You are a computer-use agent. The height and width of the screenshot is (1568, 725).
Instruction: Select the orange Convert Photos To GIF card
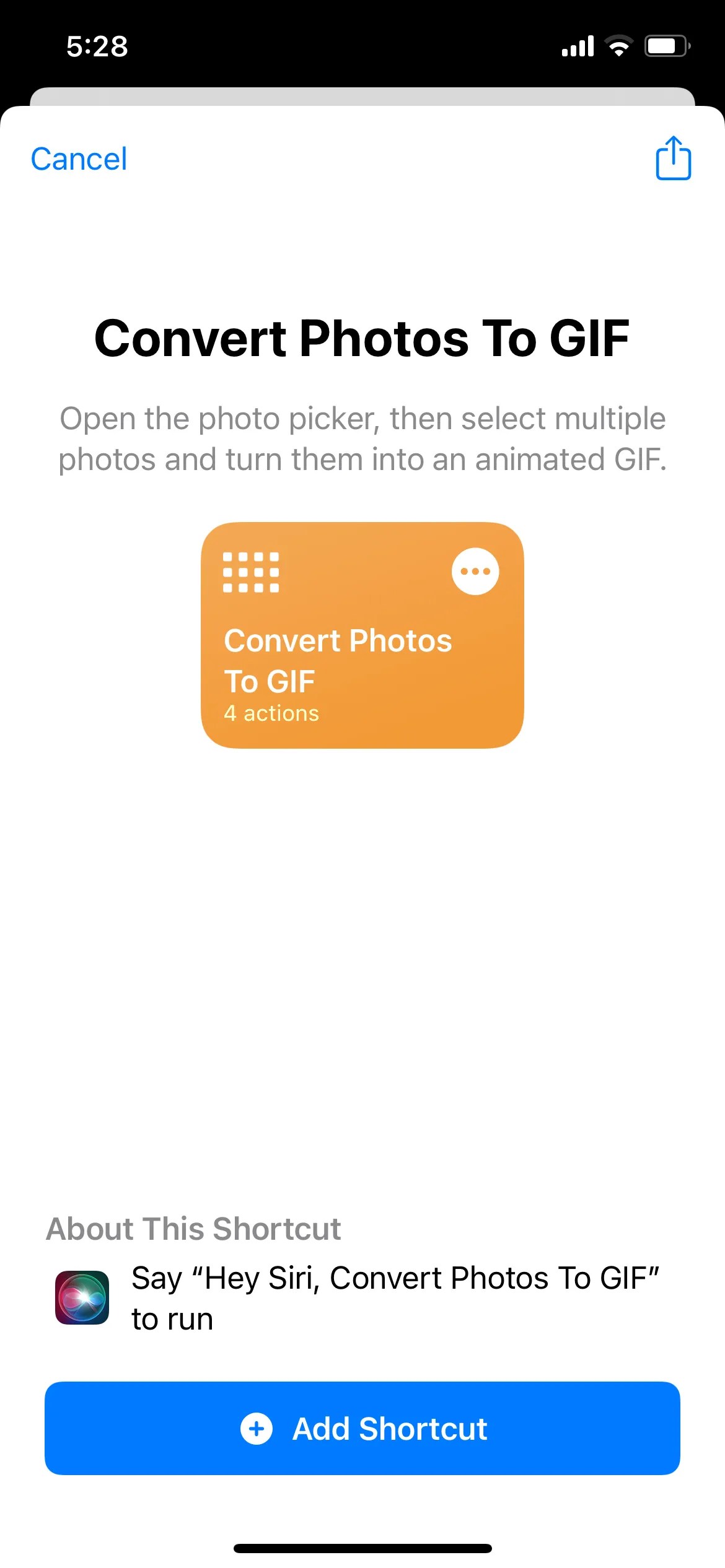362,635
